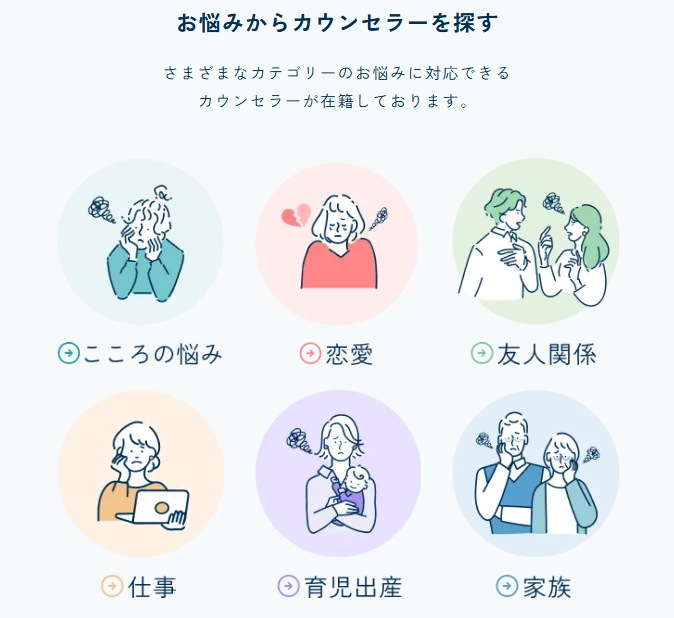The image size is (674, 618).
Task: Browse counselors for 友人関係
Action: click(534, 353)
